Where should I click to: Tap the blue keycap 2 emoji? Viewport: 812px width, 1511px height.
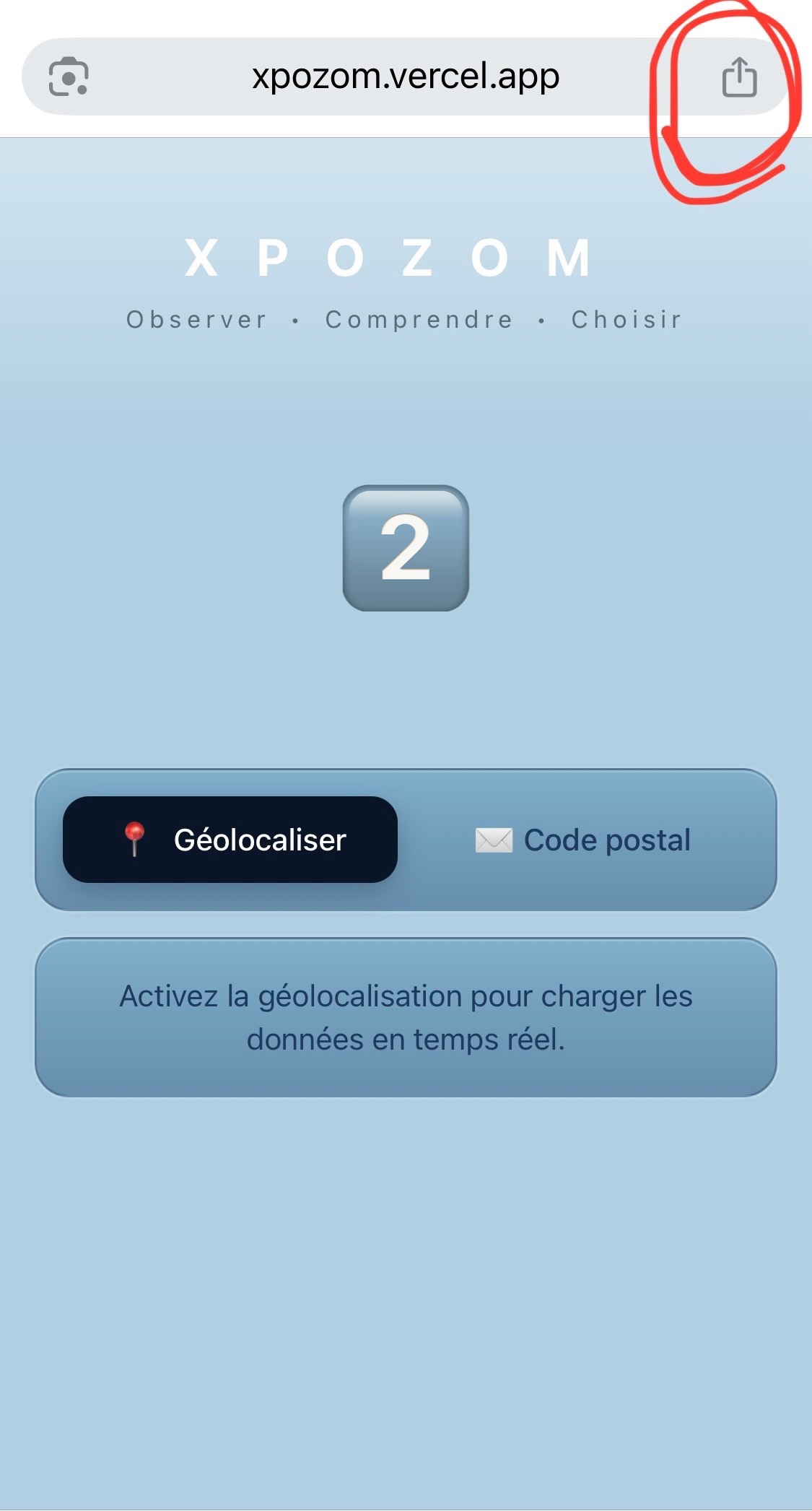tap(406, 549)
